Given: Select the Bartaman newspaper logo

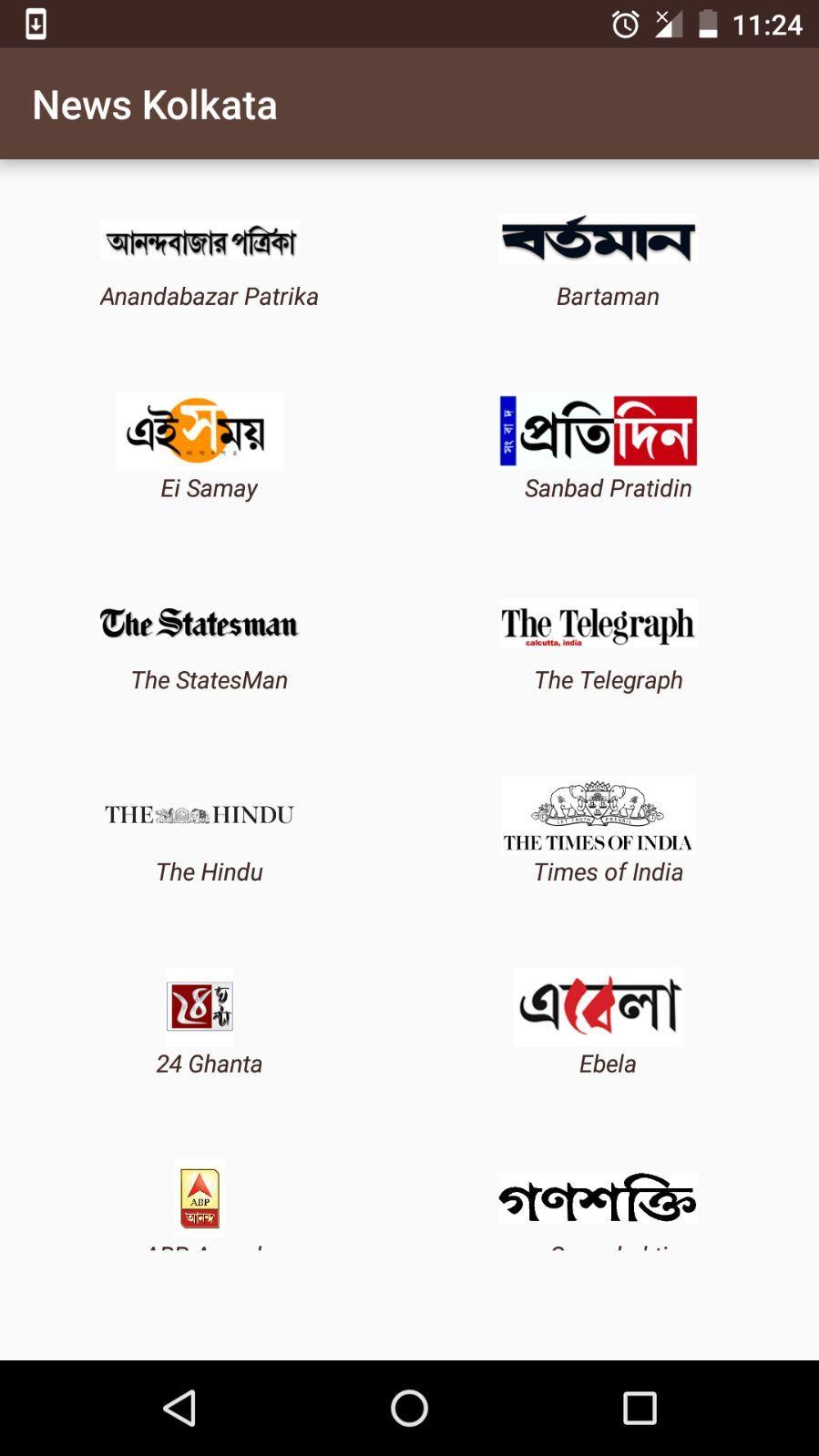Looking at the screenshot, I should pyautogui.click(x=598, y=239).
